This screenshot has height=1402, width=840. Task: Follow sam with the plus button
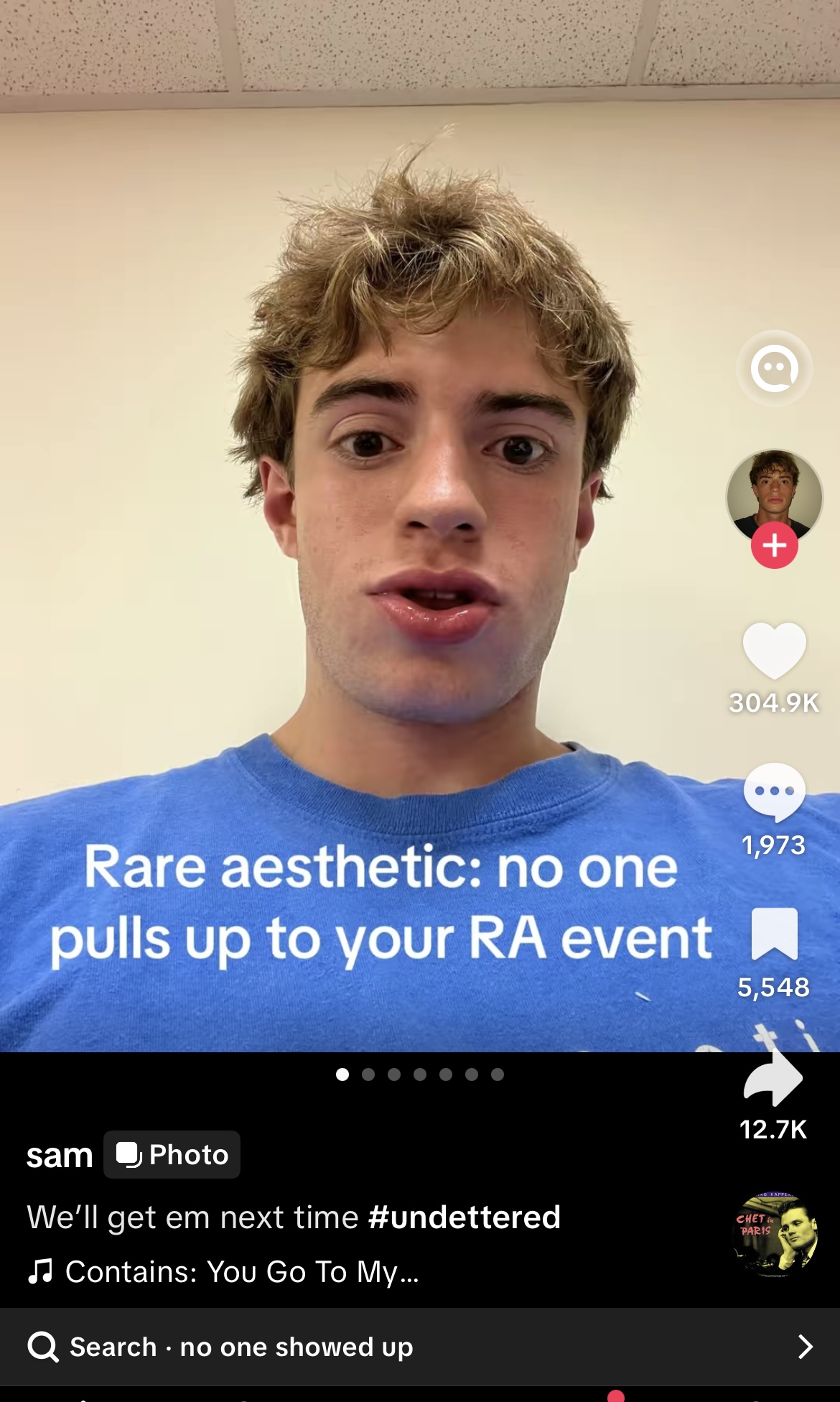[774, 546]
